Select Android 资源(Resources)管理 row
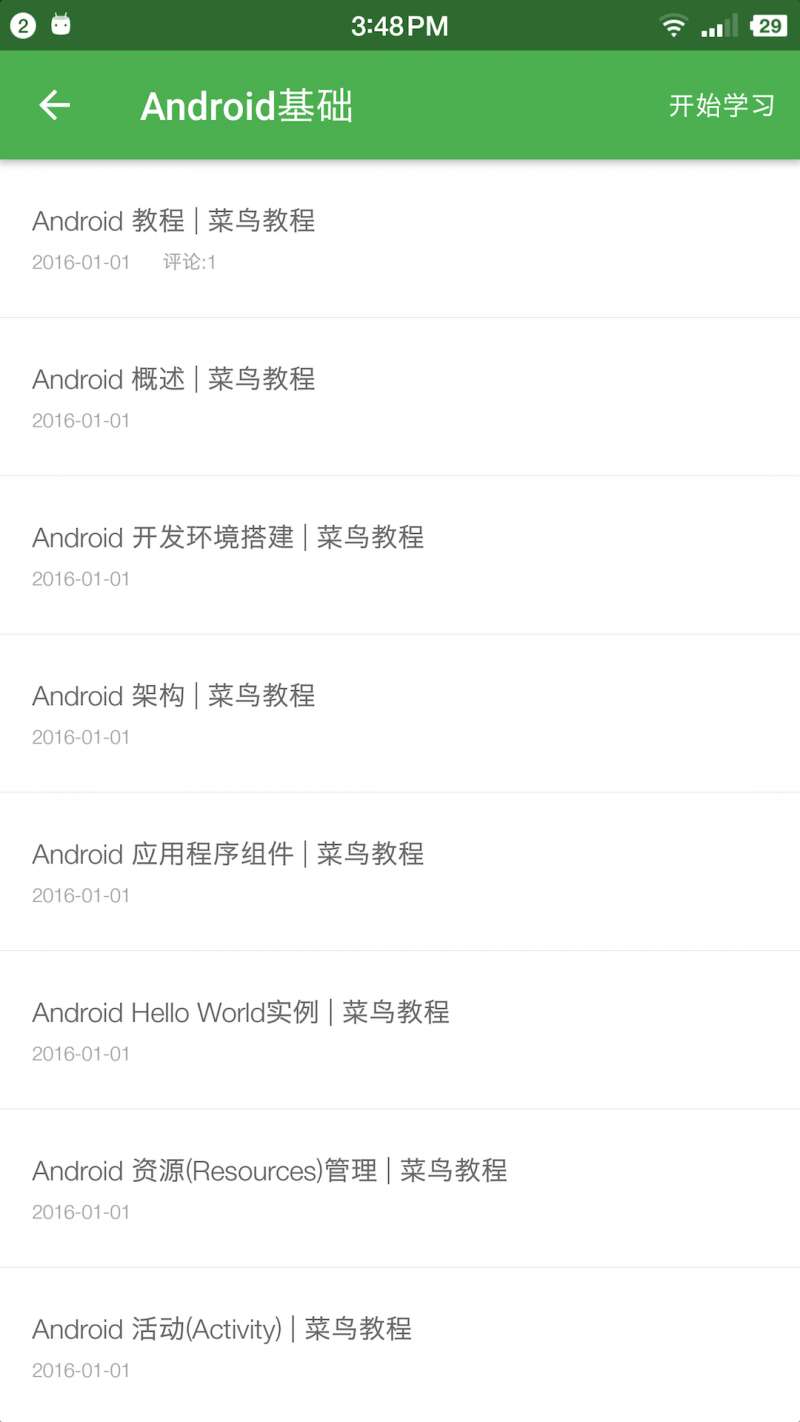The image size is (800, 1422). pyautogui.click(x=400, y=1187)
